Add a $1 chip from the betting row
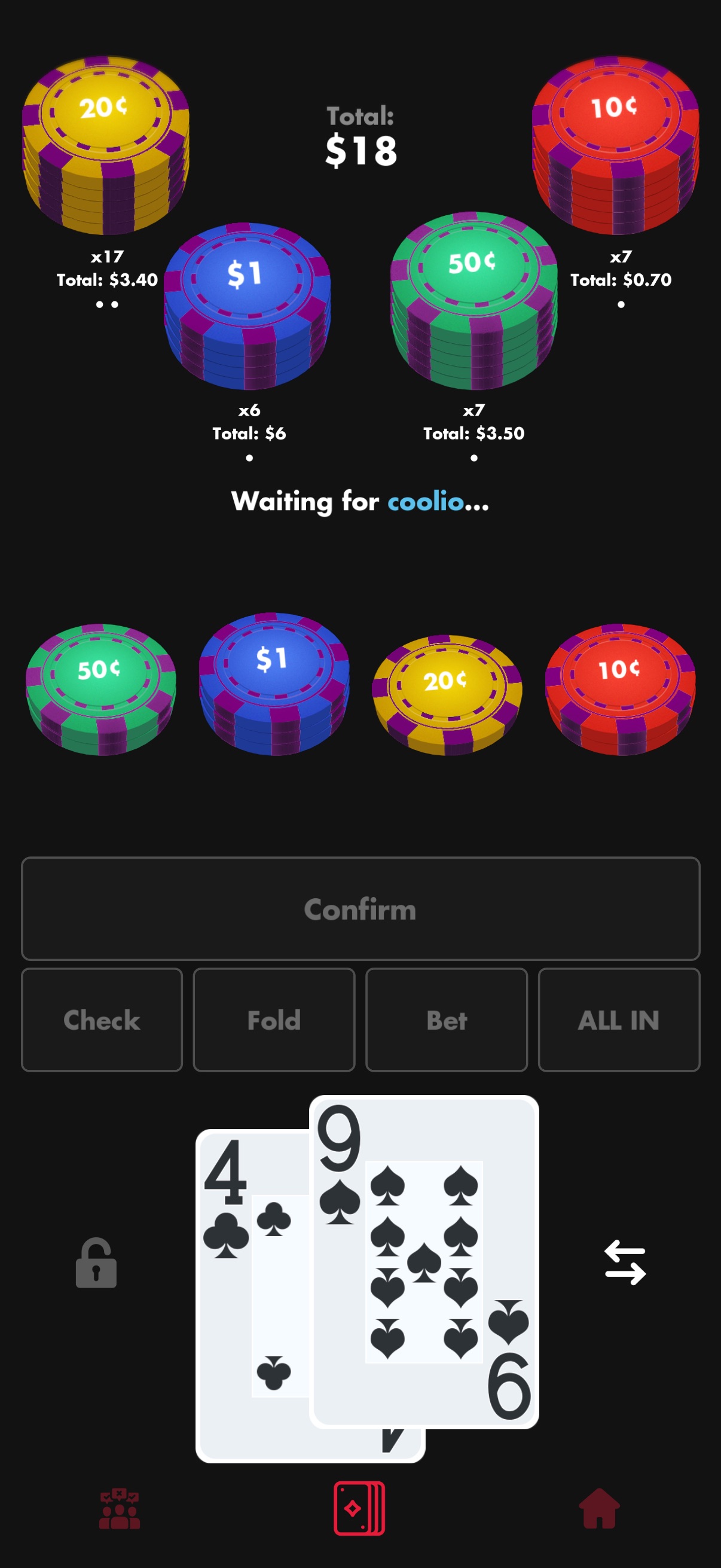Image resolution: width=721 pixels, height=1568 pixels. tap(274, 684)
